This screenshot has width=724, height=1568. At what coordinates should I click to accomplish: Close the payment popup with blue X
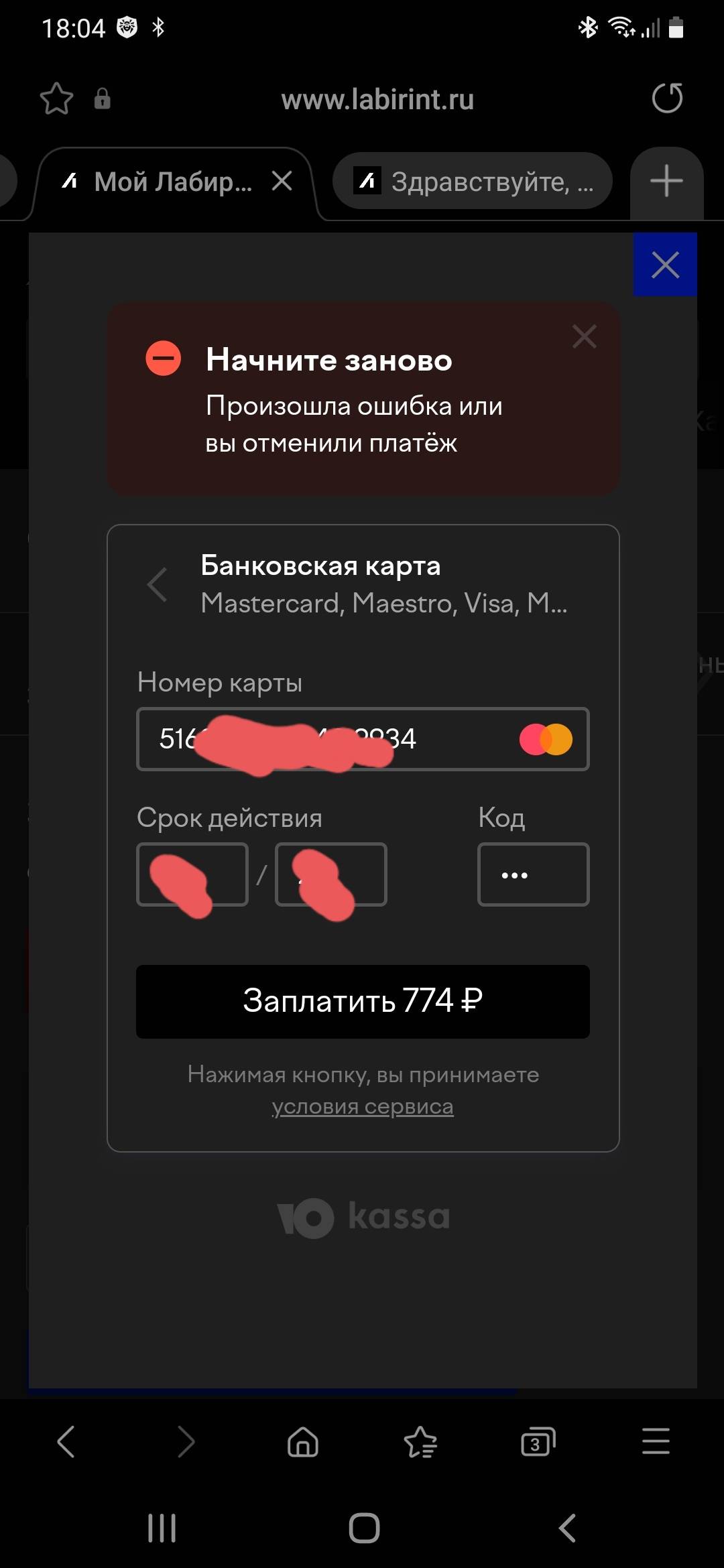click(x=665, y=265)
